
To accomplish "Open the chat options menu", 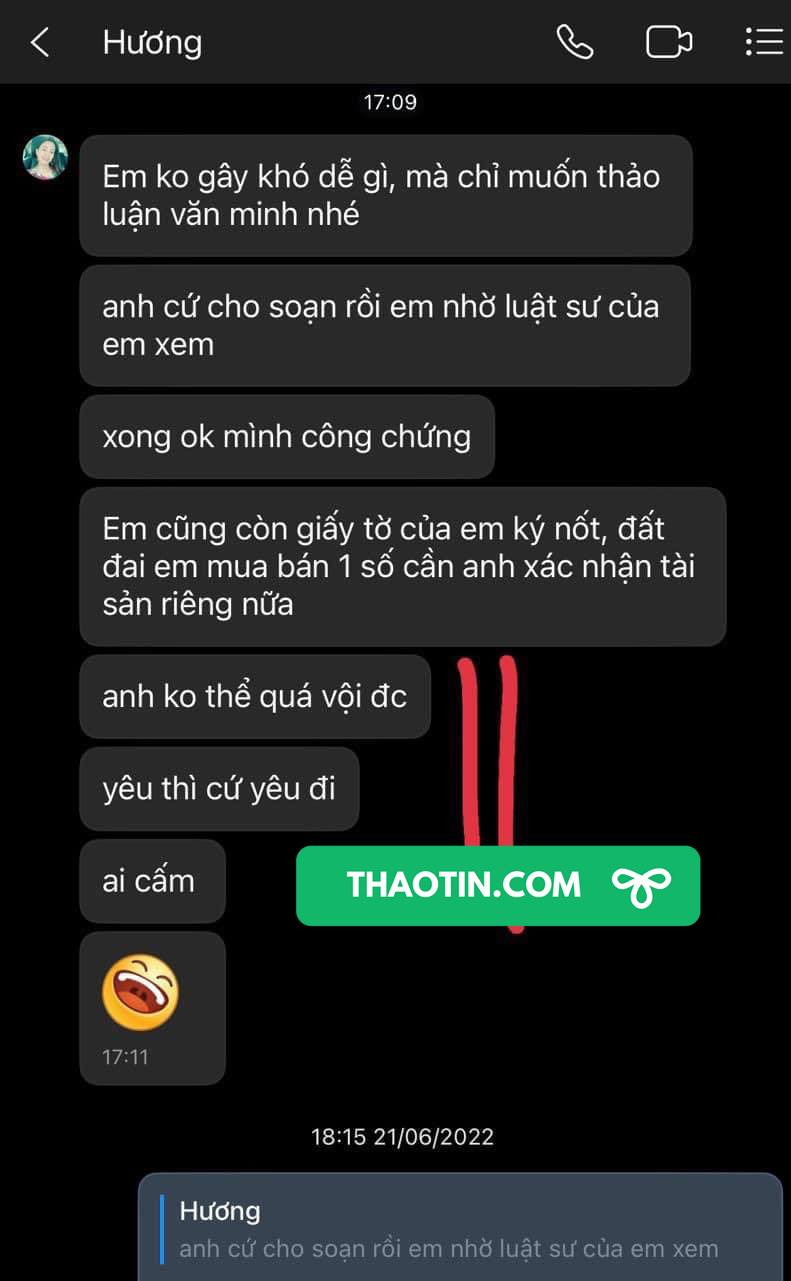I will pos(763,42).
